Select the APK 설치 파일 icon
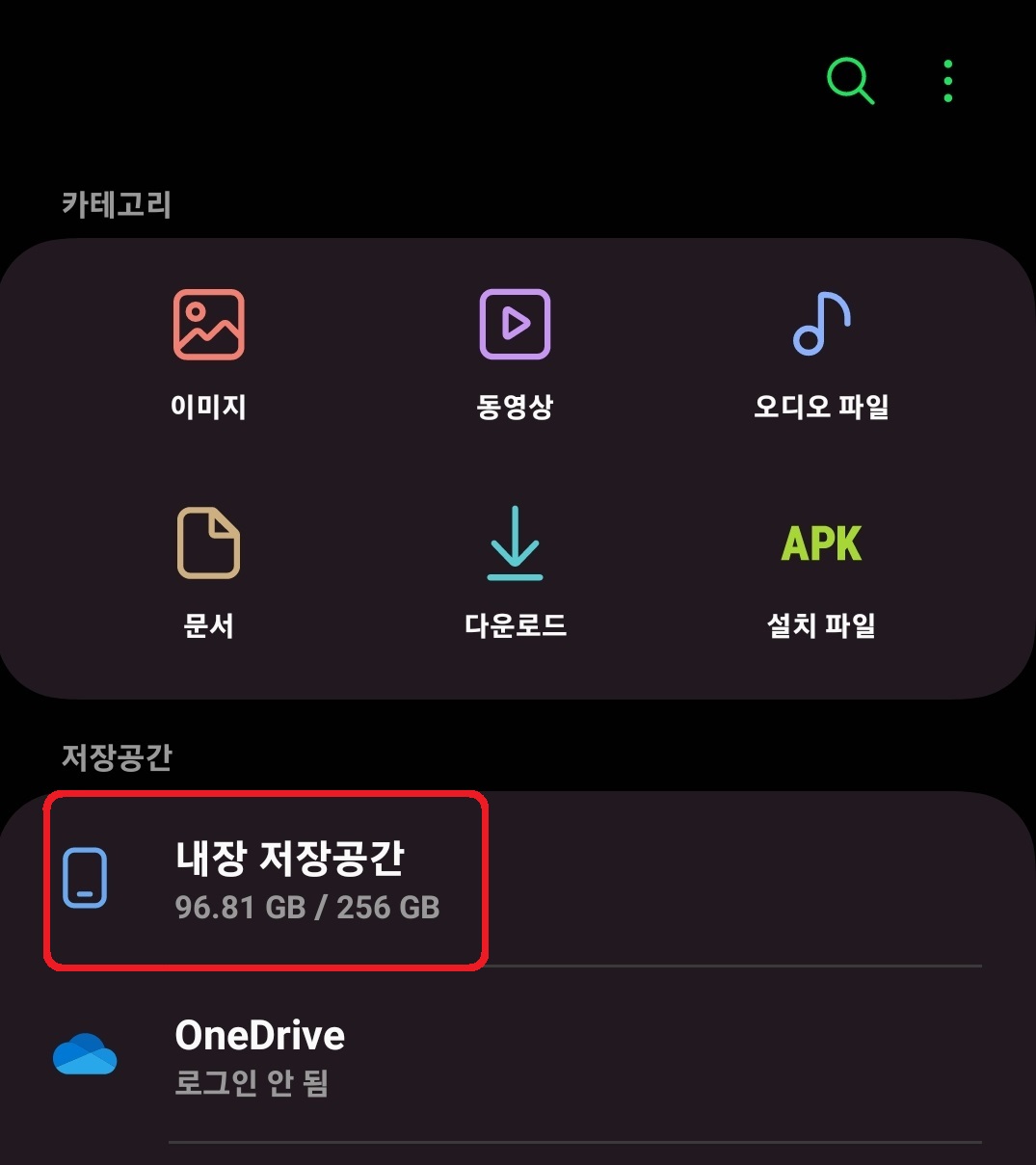The width and height of the screenshot is (1036, 1165). [820, 542]
